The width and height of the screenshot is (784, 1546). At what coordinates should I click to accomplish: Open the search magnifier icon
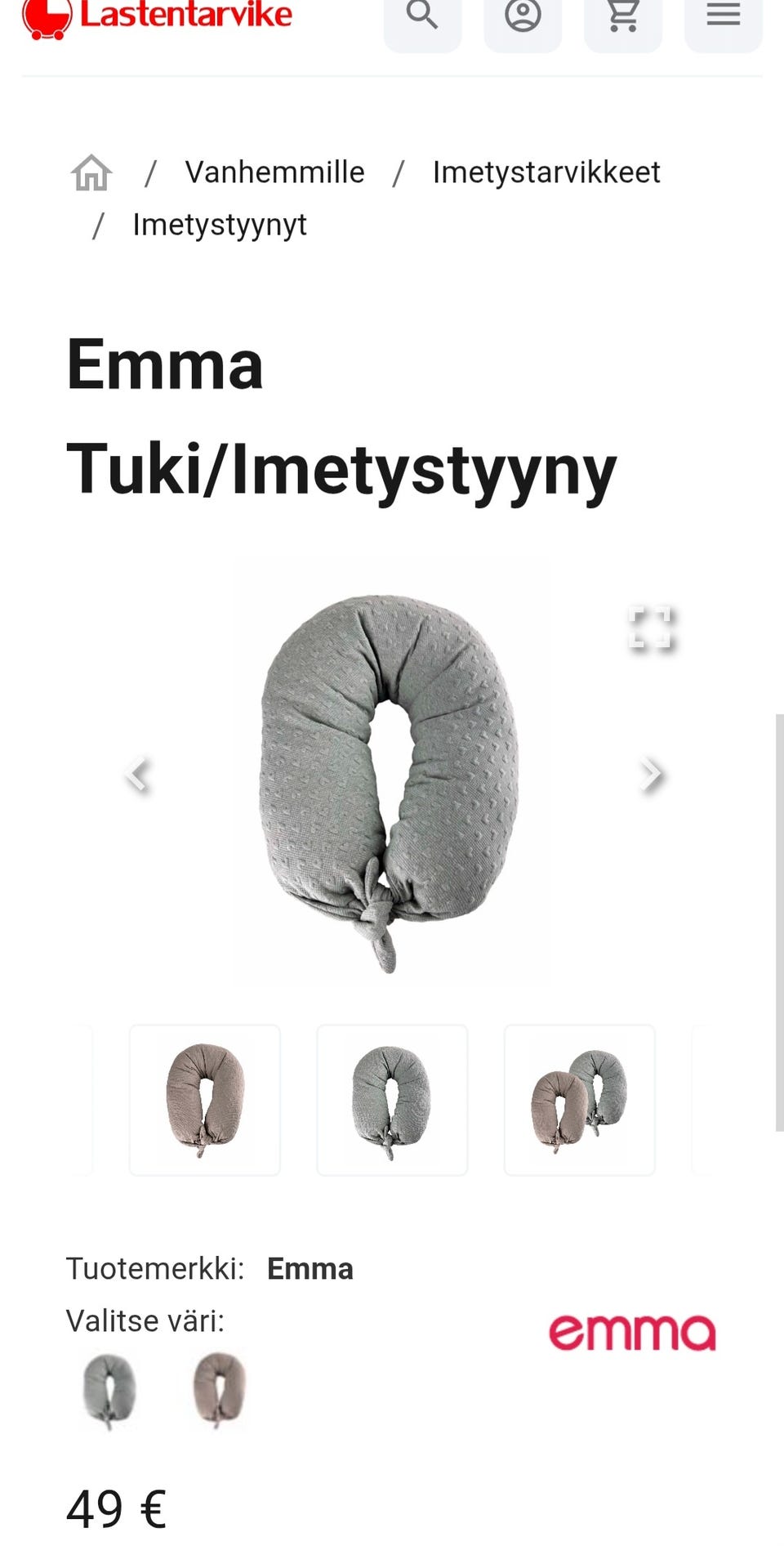coord(422,16)
